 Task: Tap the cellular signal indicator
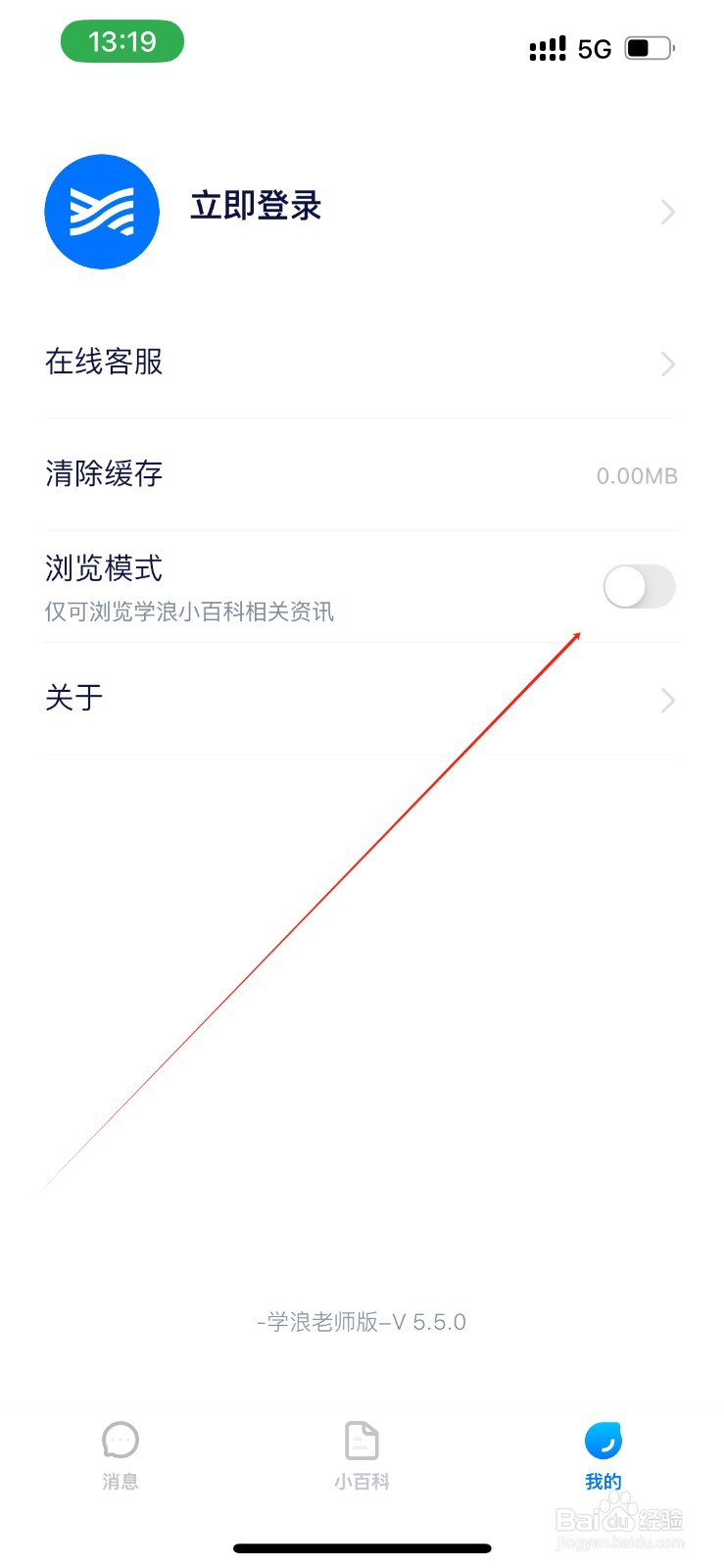[x=549, y=48]
